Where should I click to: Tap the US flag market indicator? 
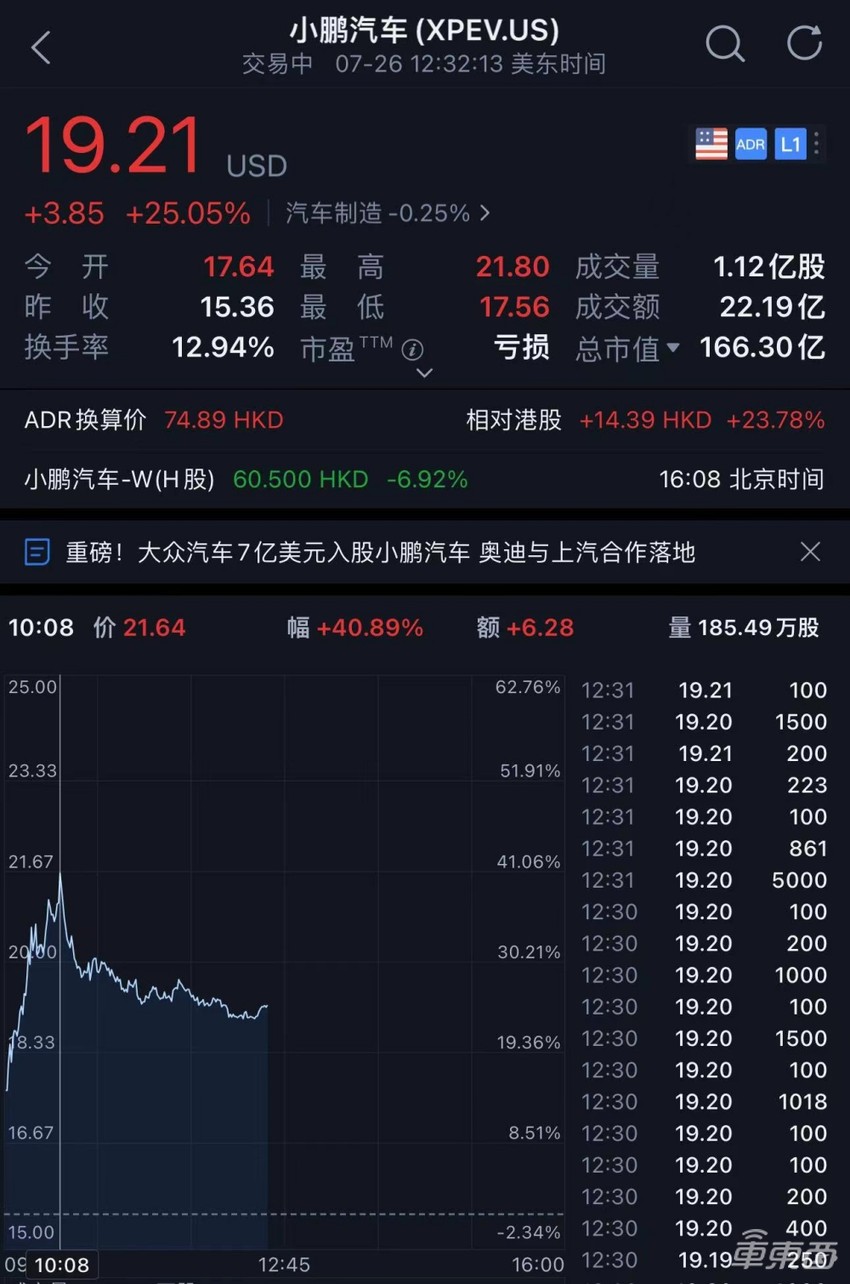710,144
